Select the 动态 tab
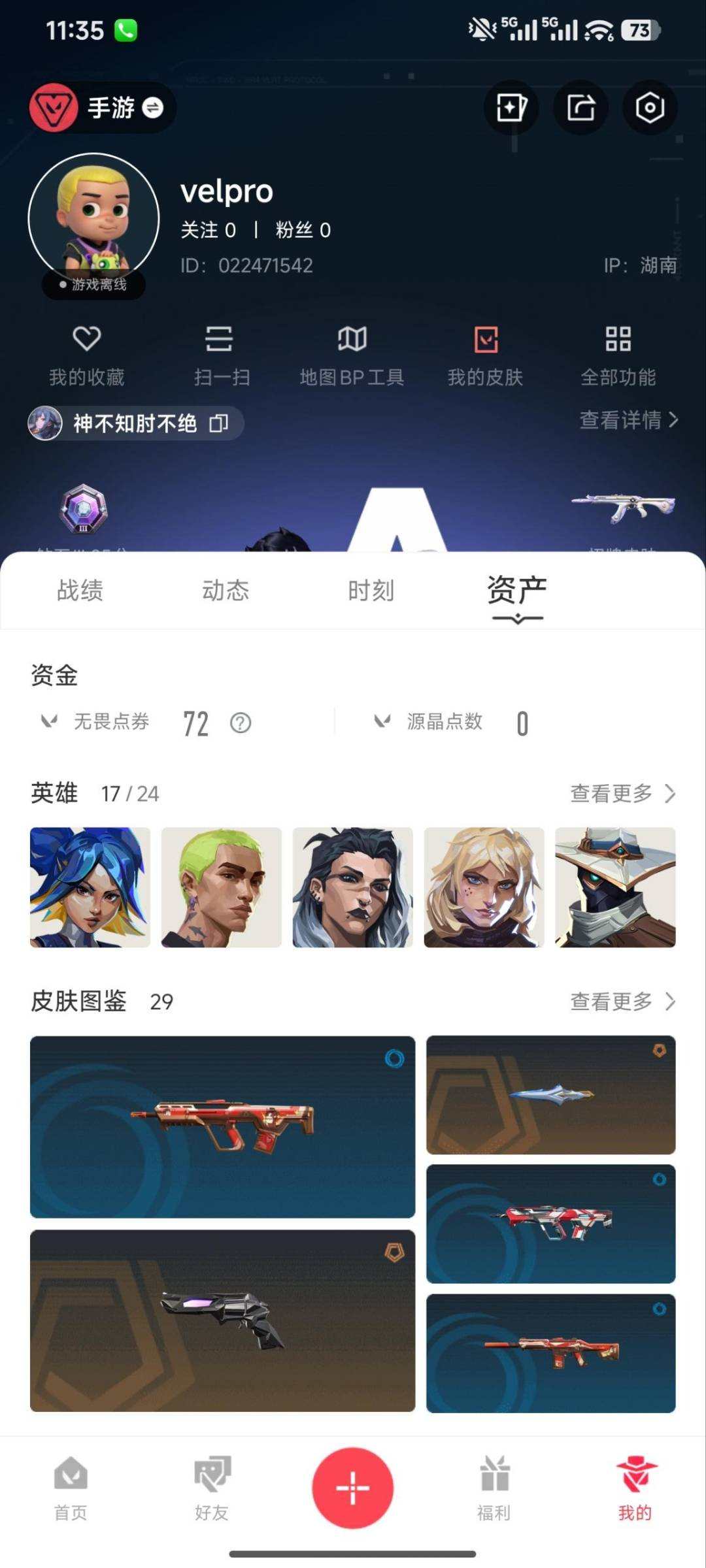 (226, 590)
